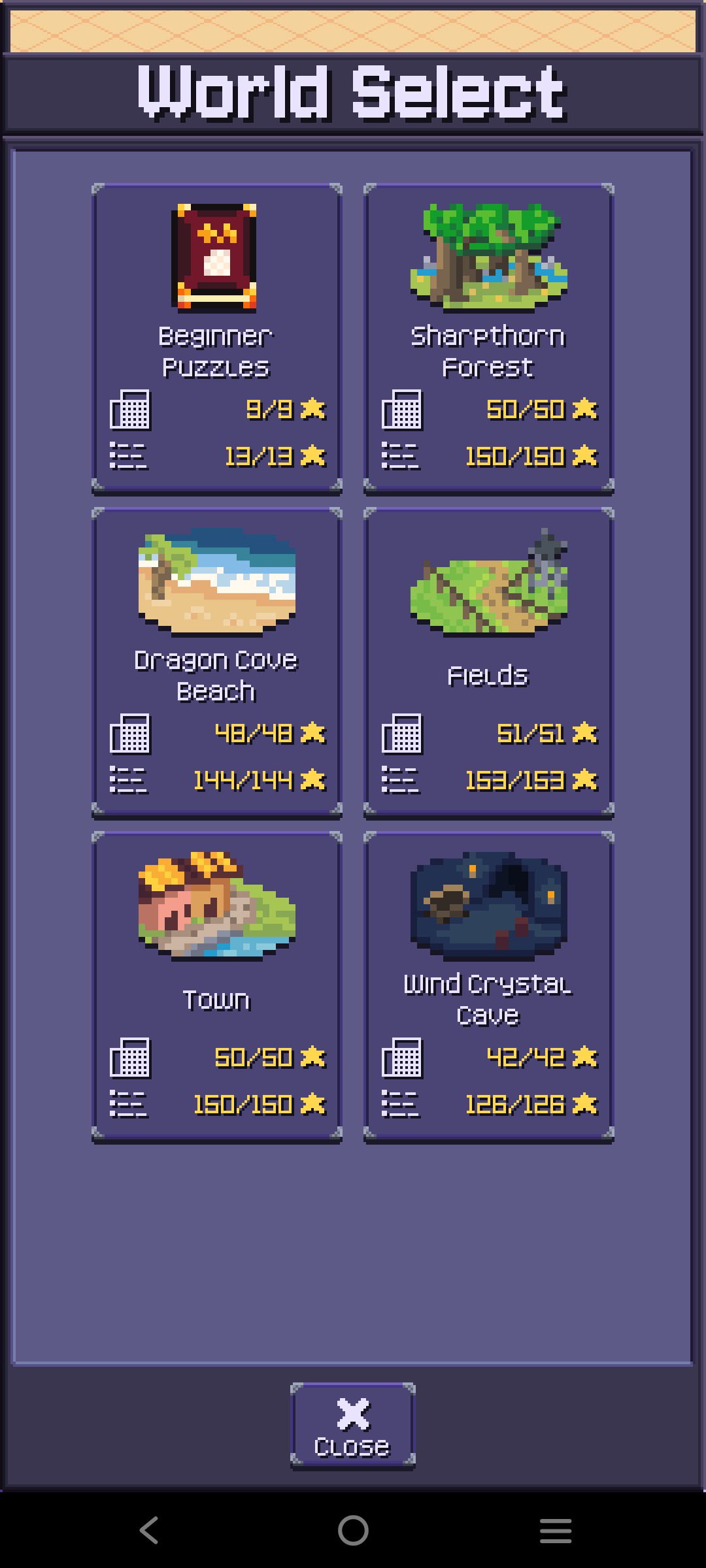The height and width of the screenshot is (1568, 706).
Task: Choose the Fields world card
Action: click(x=488, y=661)
